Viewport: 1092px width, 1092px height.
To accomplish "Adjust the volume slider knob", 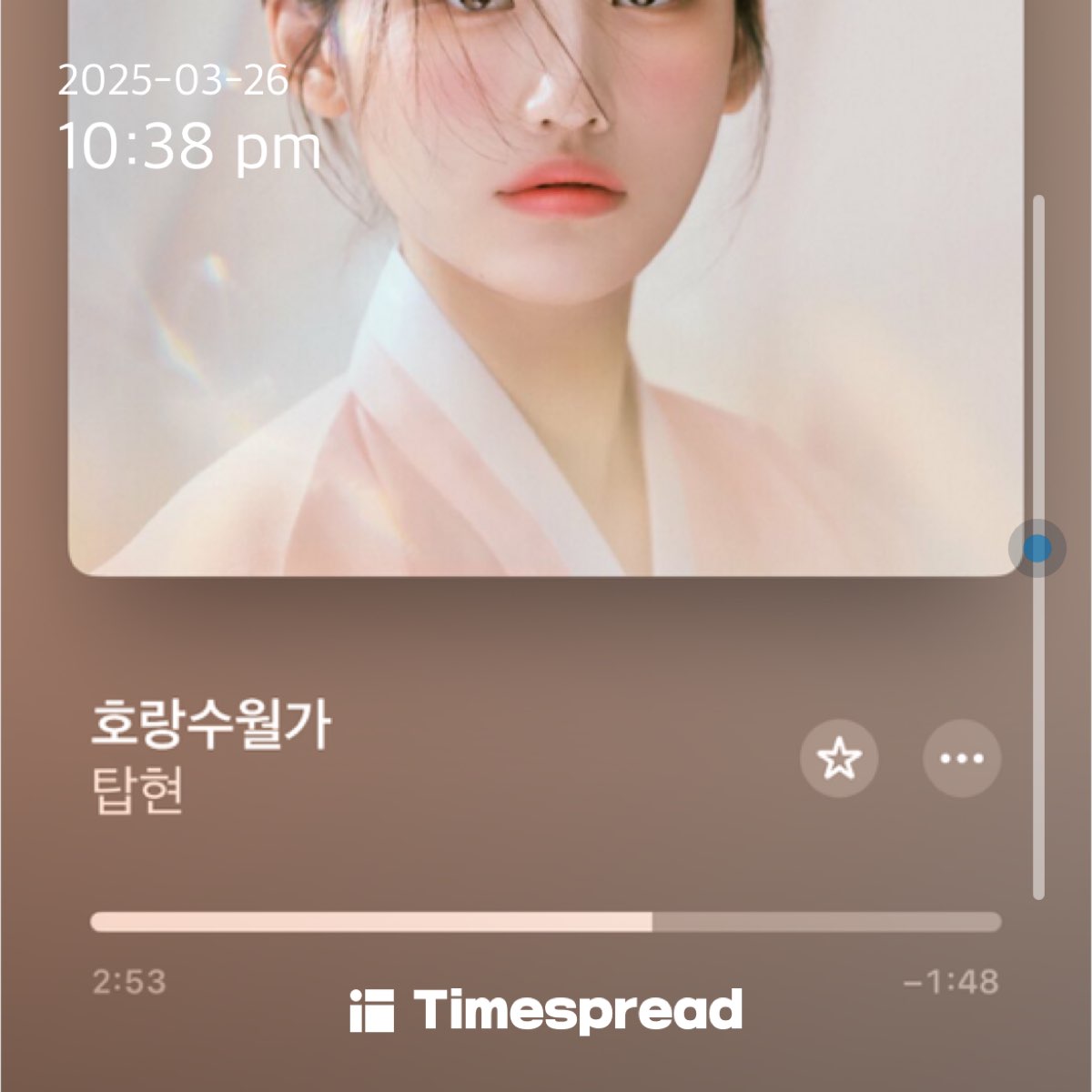I will click(x=1036, y=549).
